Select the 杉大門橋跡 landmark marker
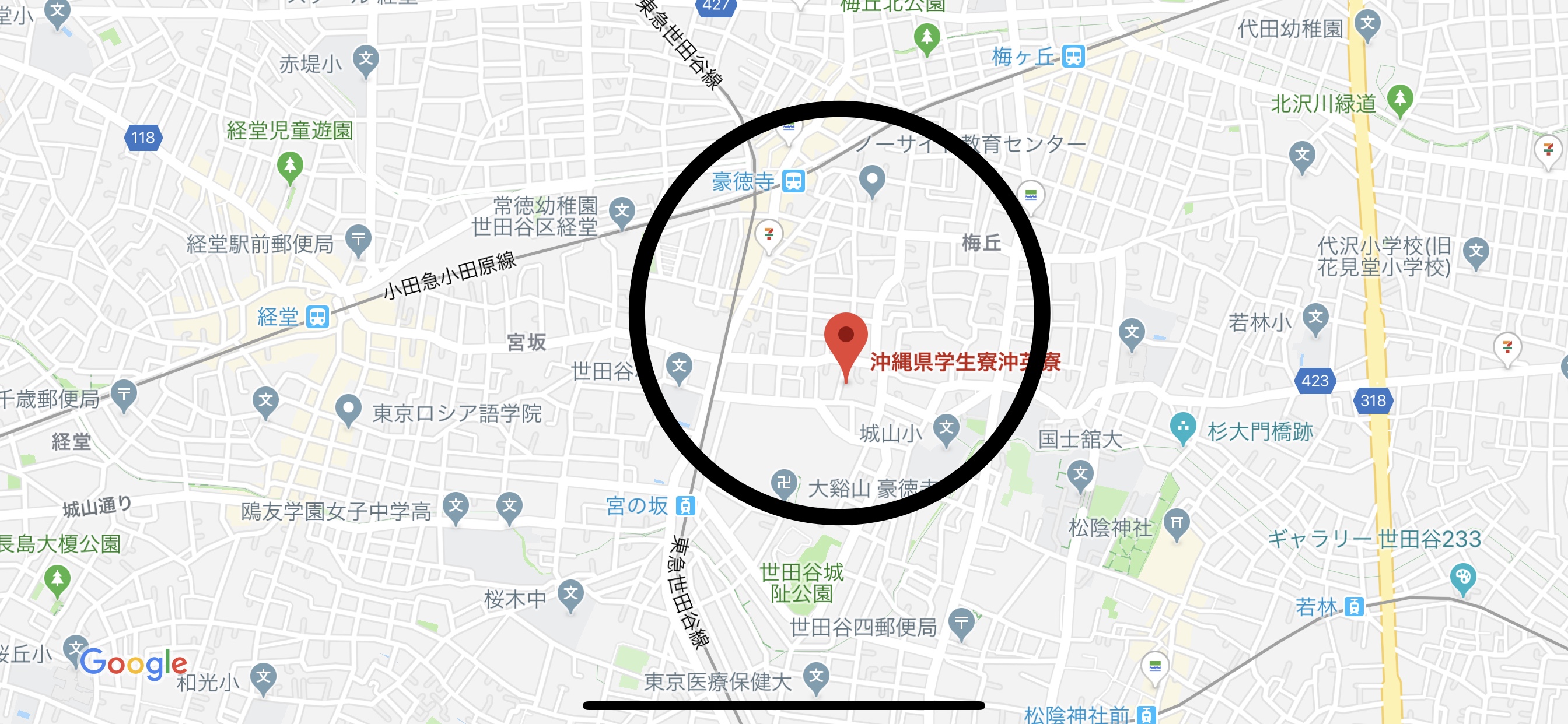The width and height of the screenshot is (1568, 724). coord(1182,427)
